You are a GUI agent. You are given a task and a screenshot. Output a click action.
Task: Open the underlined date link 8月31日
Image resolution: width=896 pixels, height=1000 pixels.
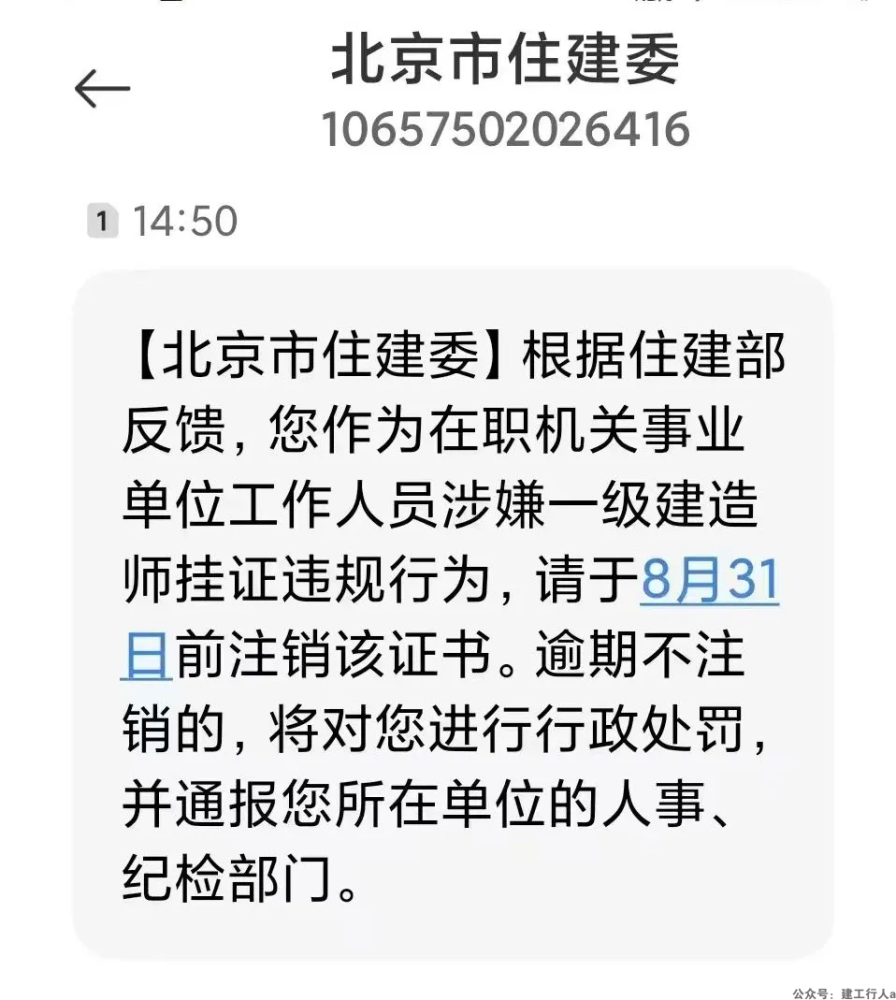tap(709, 584)
